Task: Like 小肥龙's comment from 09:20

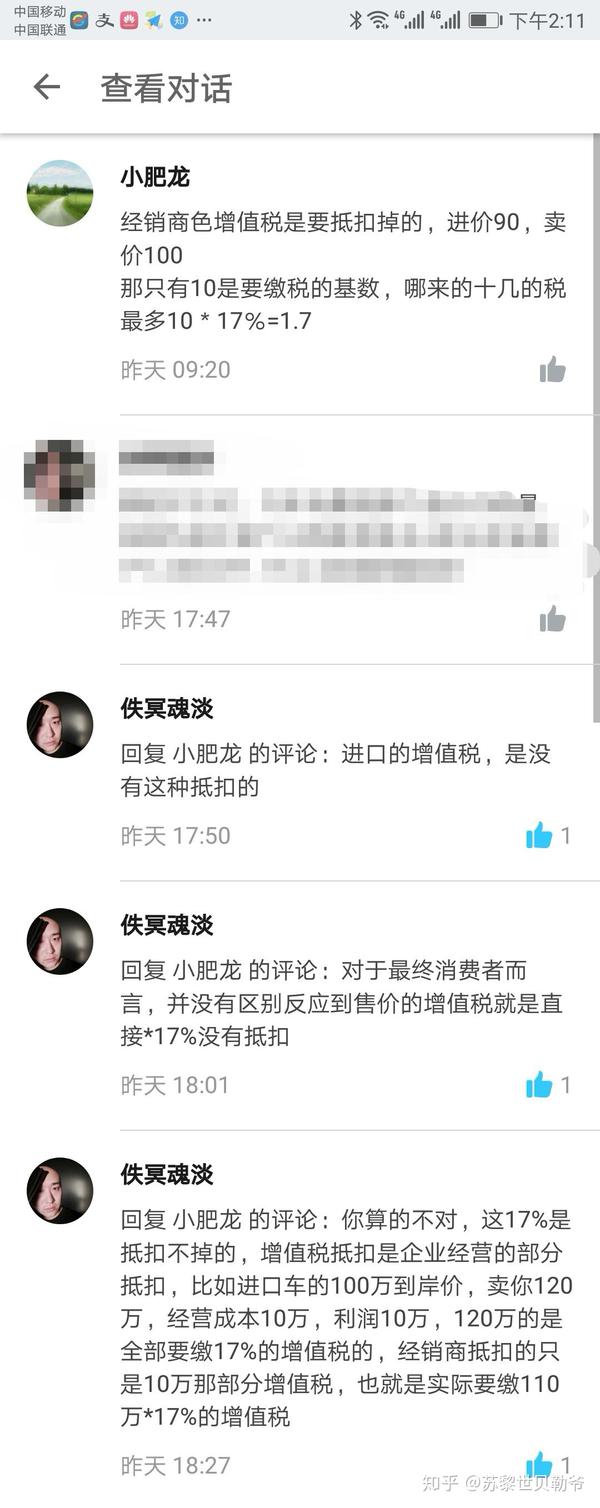Action: coord(552,370)
